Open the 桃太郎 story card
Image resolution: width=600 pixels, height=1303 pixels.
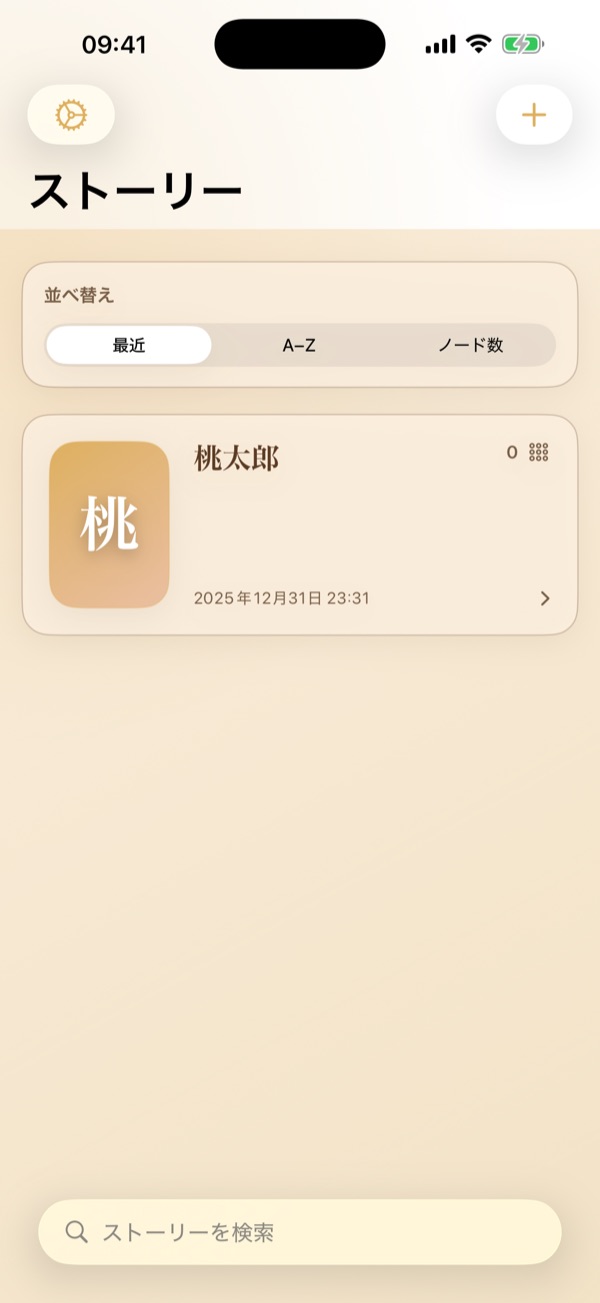[x=300, y=525]
